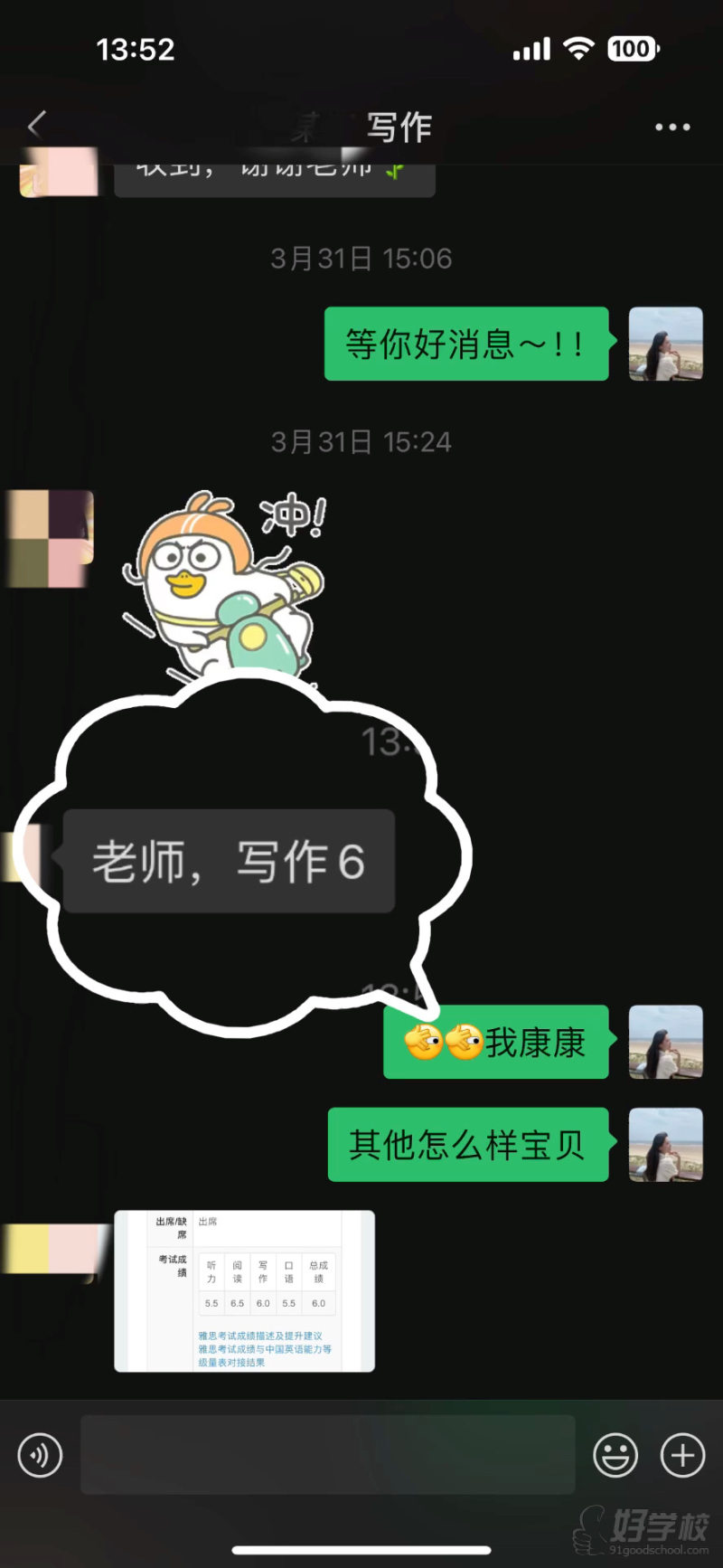723x1568 pixels.
Task: Open chat settings via three-dot icon
Action: click(x=670, y=127)
